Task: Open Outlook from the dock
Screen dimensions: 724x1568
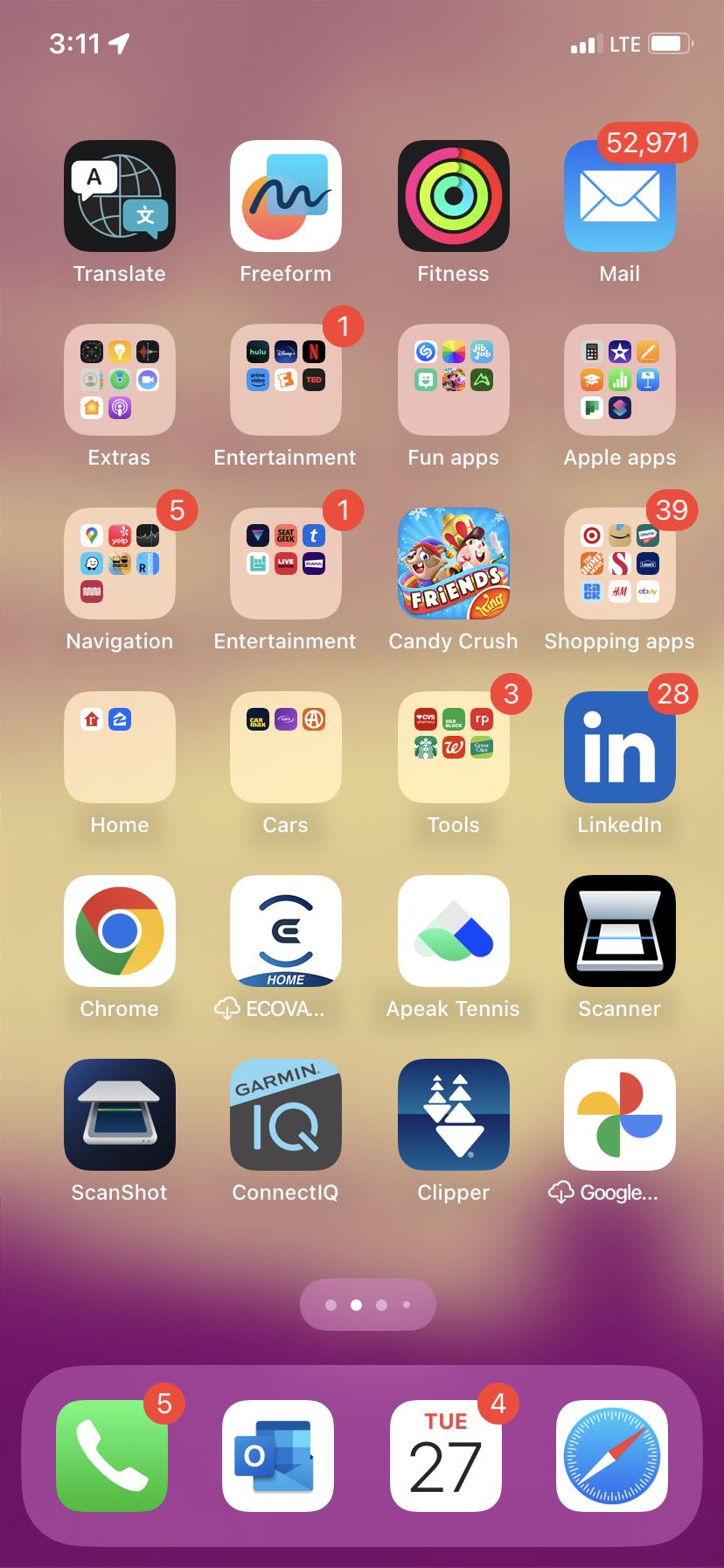Action: click(x=278, y=1456)
